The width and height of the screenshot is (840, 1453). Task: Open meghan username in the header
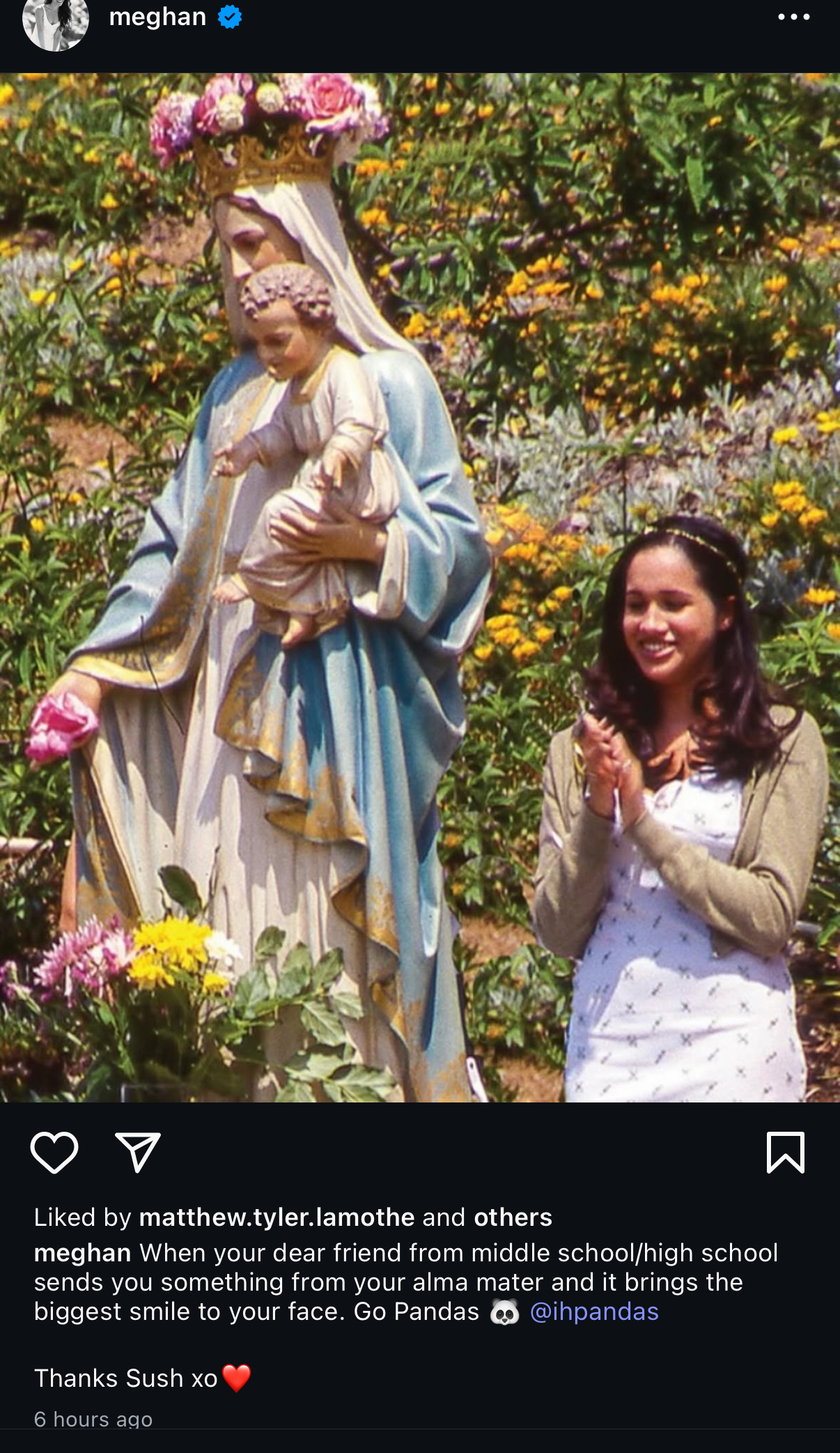[x=157, y=17]
